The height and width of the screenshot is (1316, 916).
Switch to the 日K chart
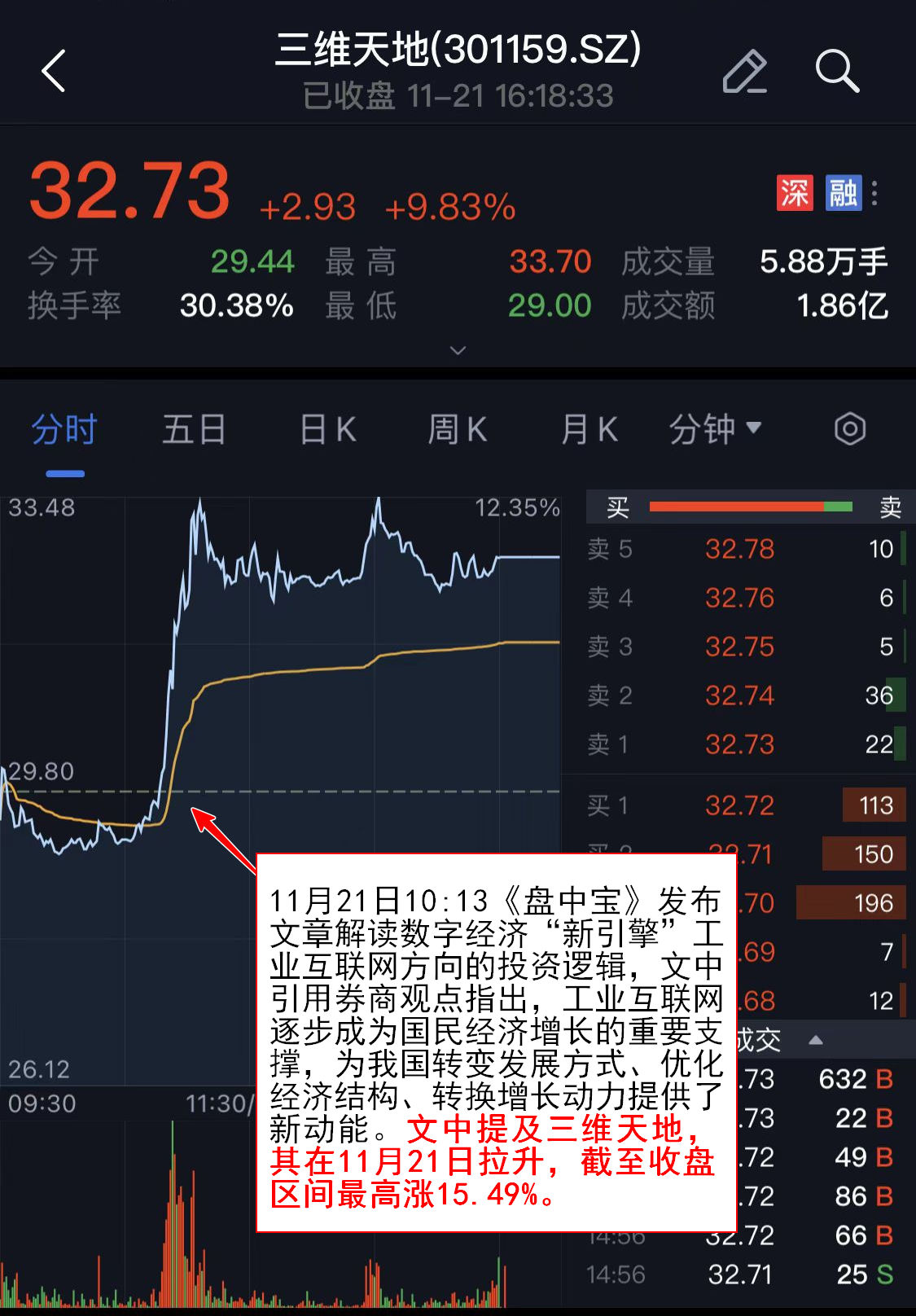(x=327, y=429)
